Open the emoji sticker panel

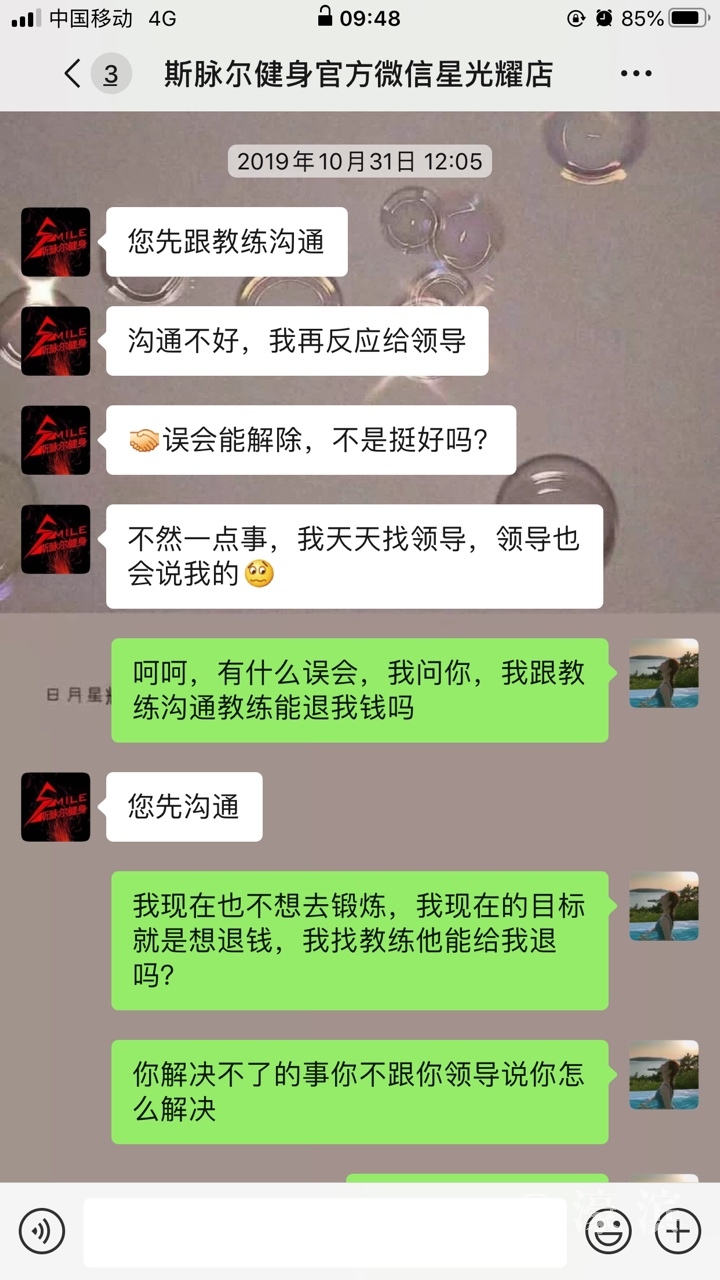(x=608, y=1231)
